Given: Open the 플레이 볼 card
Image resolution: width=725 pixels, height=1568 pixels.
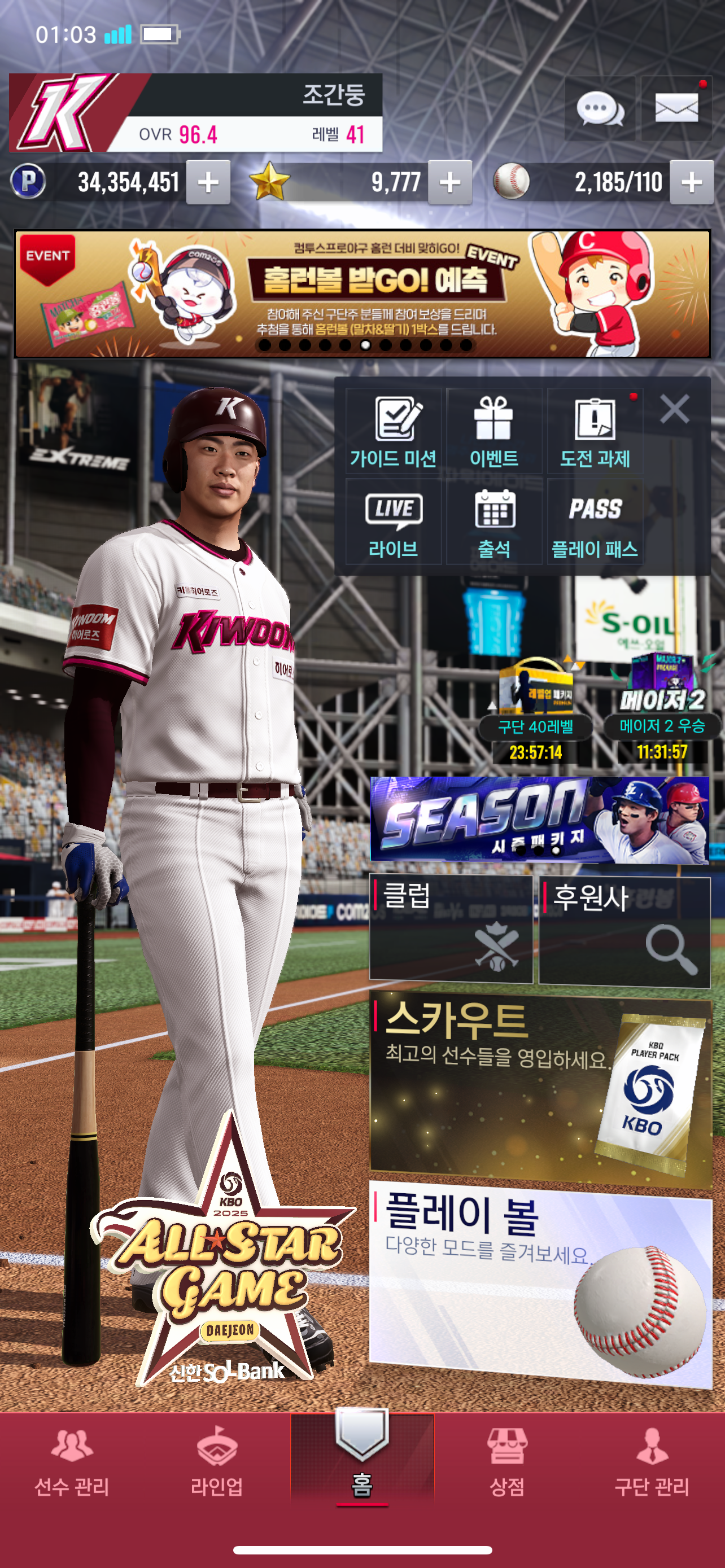Looking at the screenshot, I should pyautogui.click(x=540, y=1283).
